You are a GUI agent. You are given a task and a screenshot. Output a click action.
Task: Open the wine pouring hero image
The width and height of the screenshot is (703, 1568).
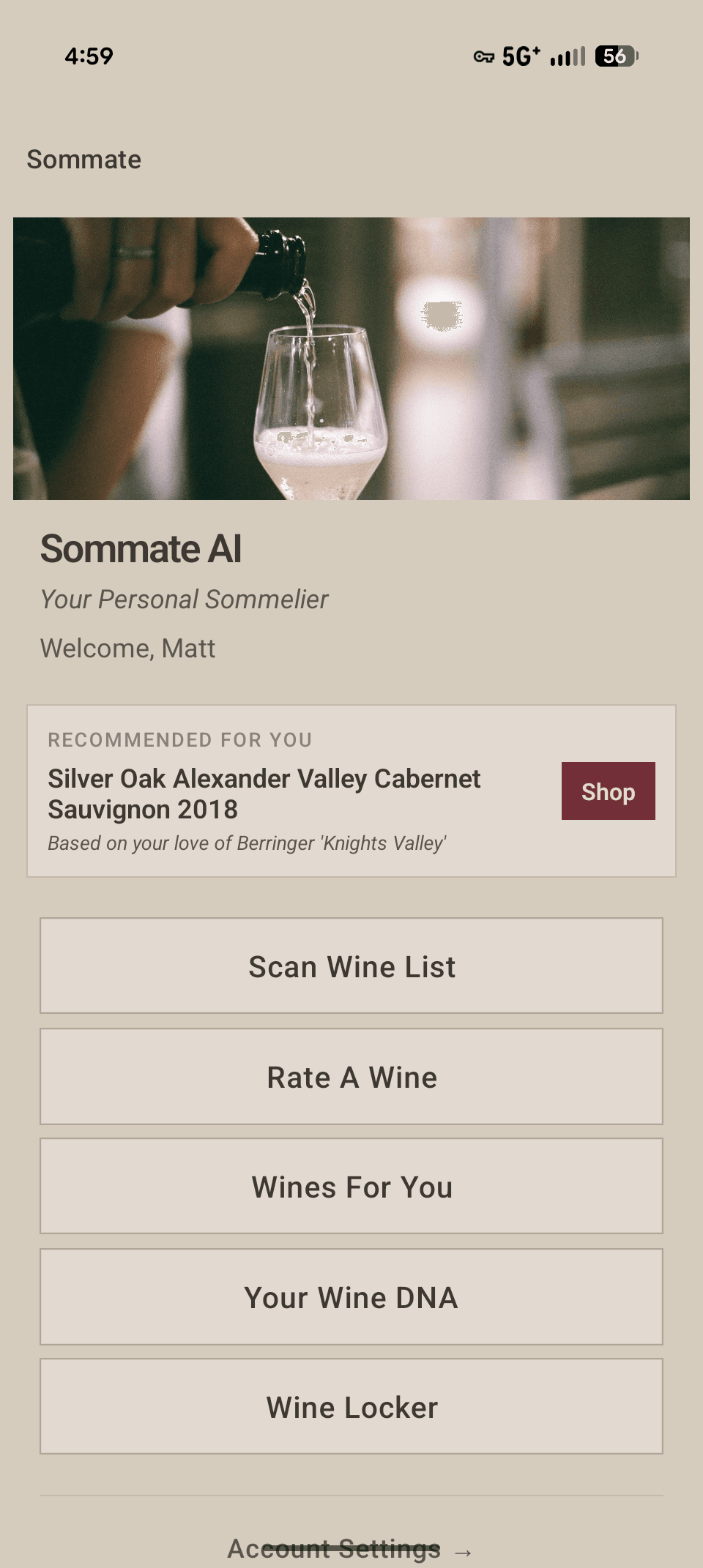pyautogui.click(x=351, y=358)
